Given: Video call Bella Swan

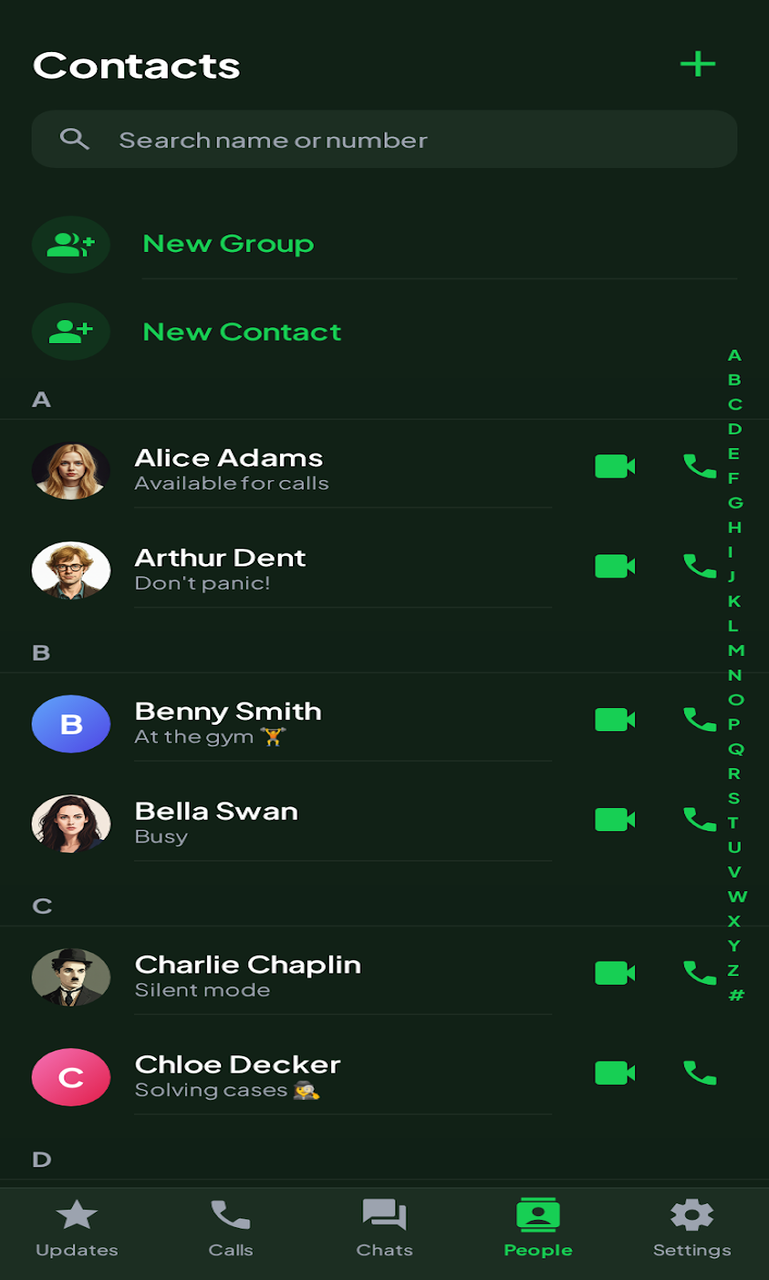Looking at the screenshot, I should (x=614, y=819).
